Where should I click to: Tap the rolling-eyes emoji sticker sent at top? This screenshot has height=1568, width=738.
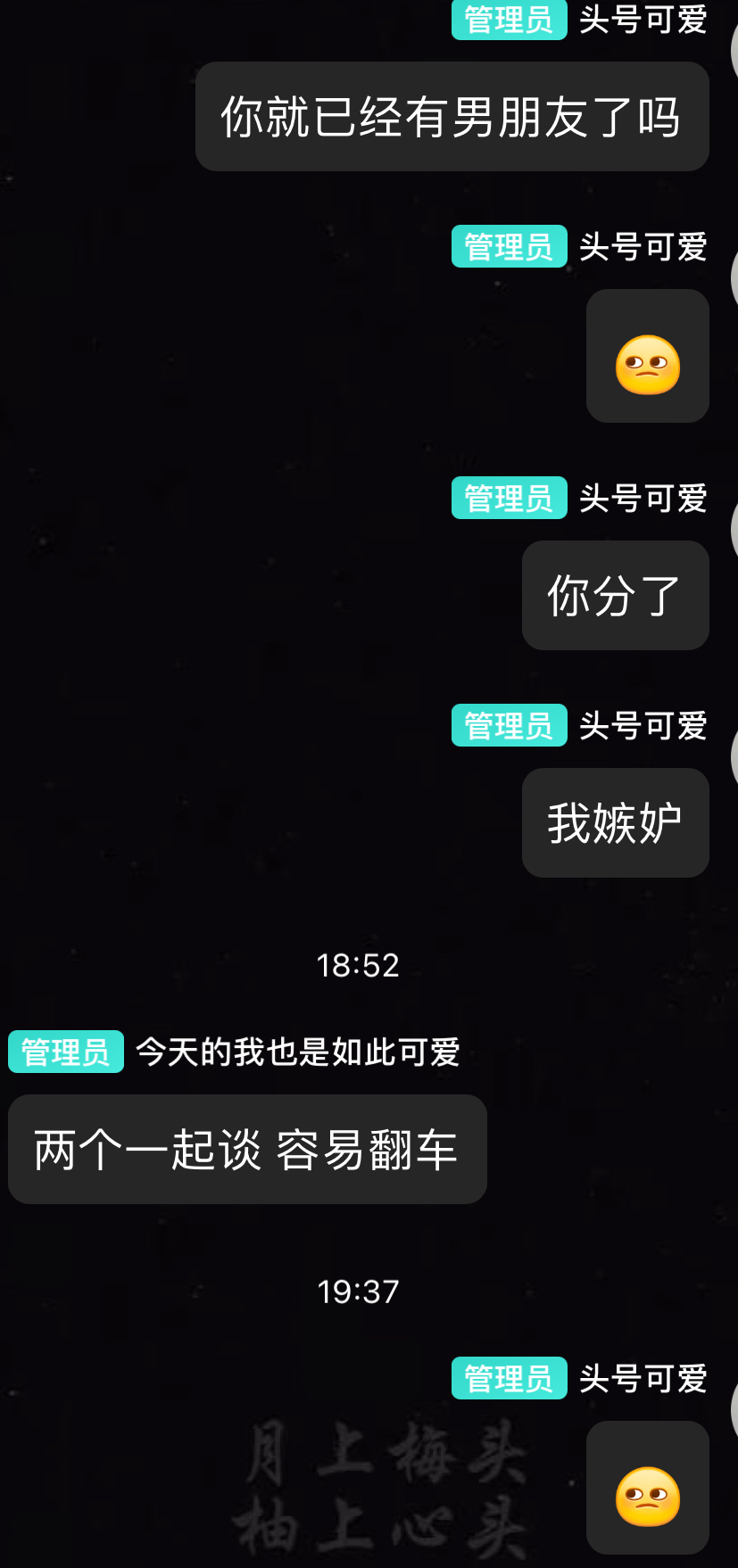coord(648,355)
